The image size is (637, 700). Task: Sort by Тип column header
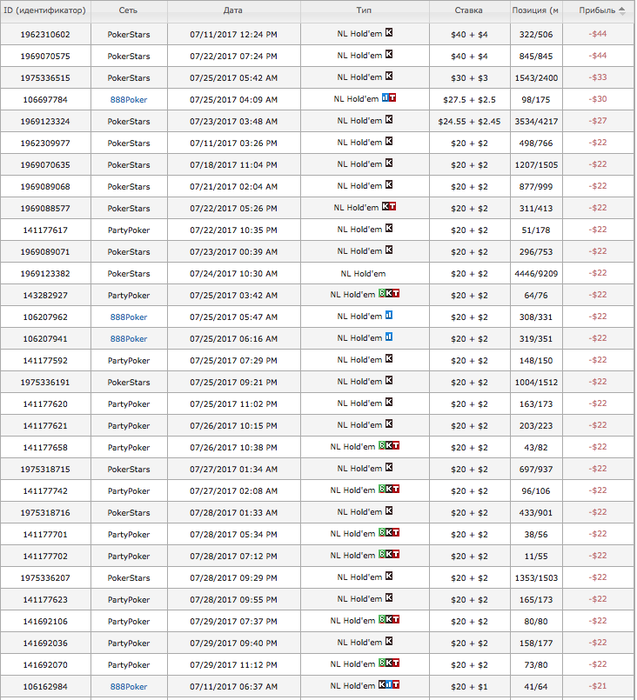[363, 11]
